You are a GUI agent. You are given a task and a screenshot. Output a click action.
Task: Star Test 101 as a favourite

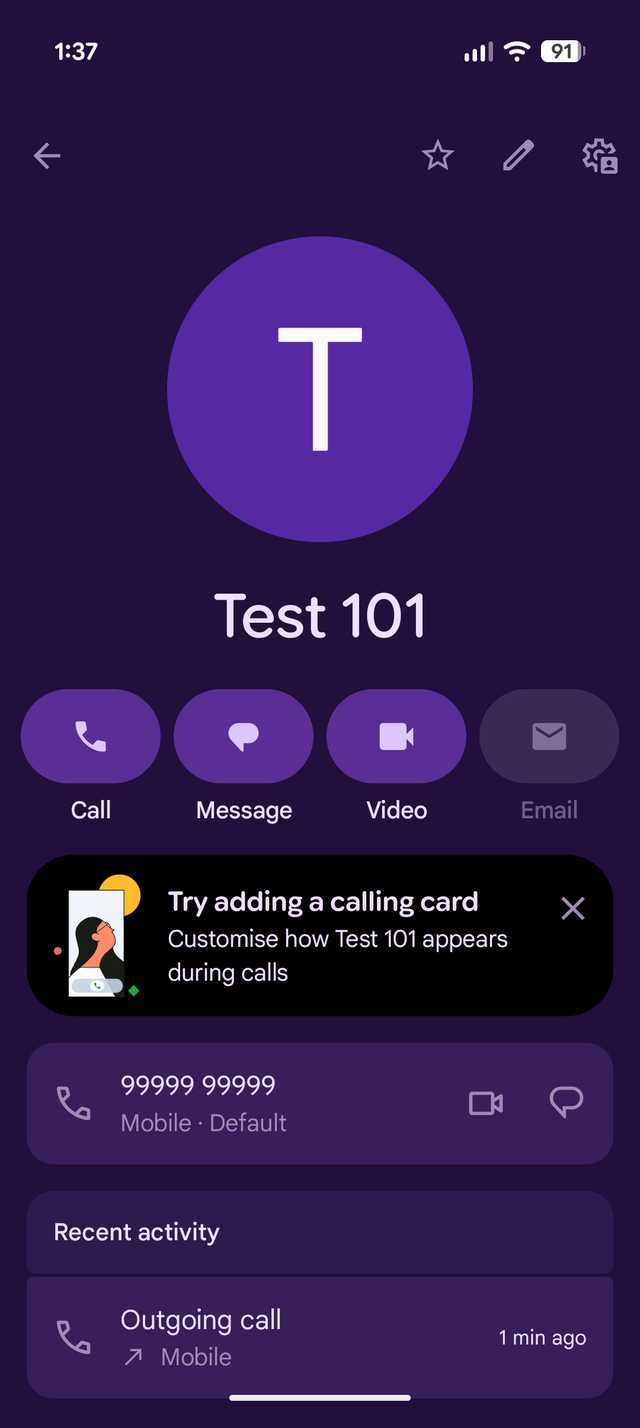click(x=437, y=155)
